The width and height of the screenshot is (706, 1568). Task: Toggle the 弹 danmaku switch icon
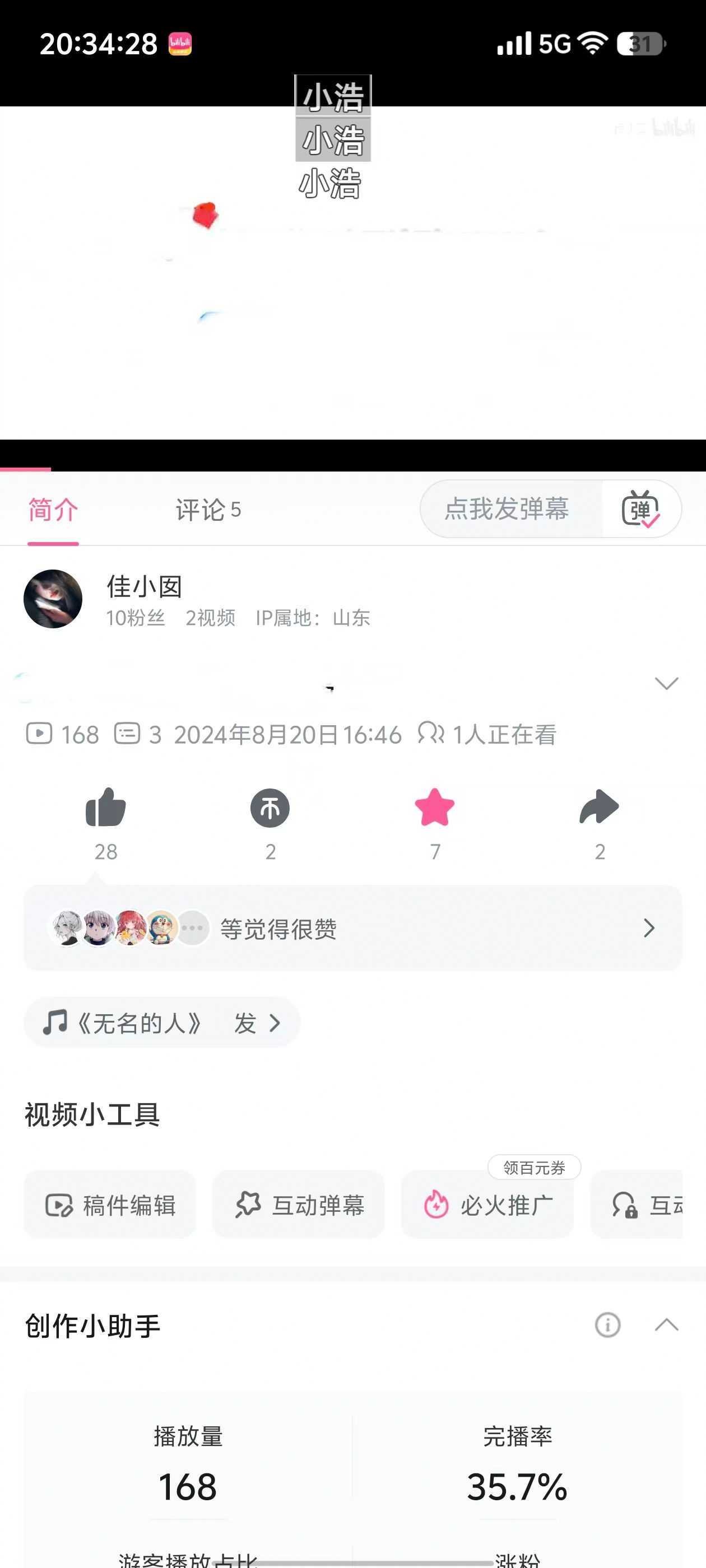click(x=640, y=509)
